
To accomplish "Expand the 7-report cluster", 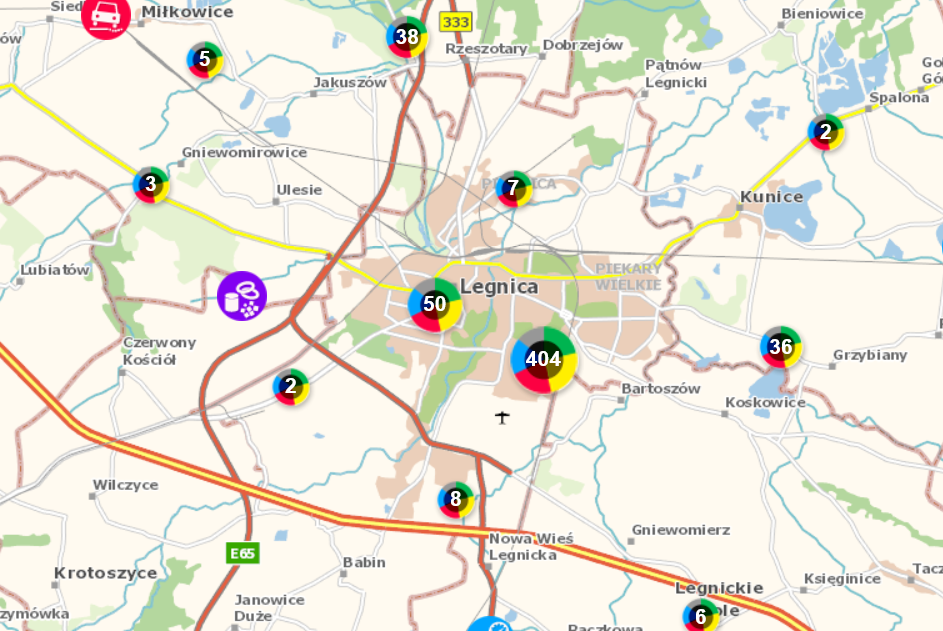I will coord(513,188).
